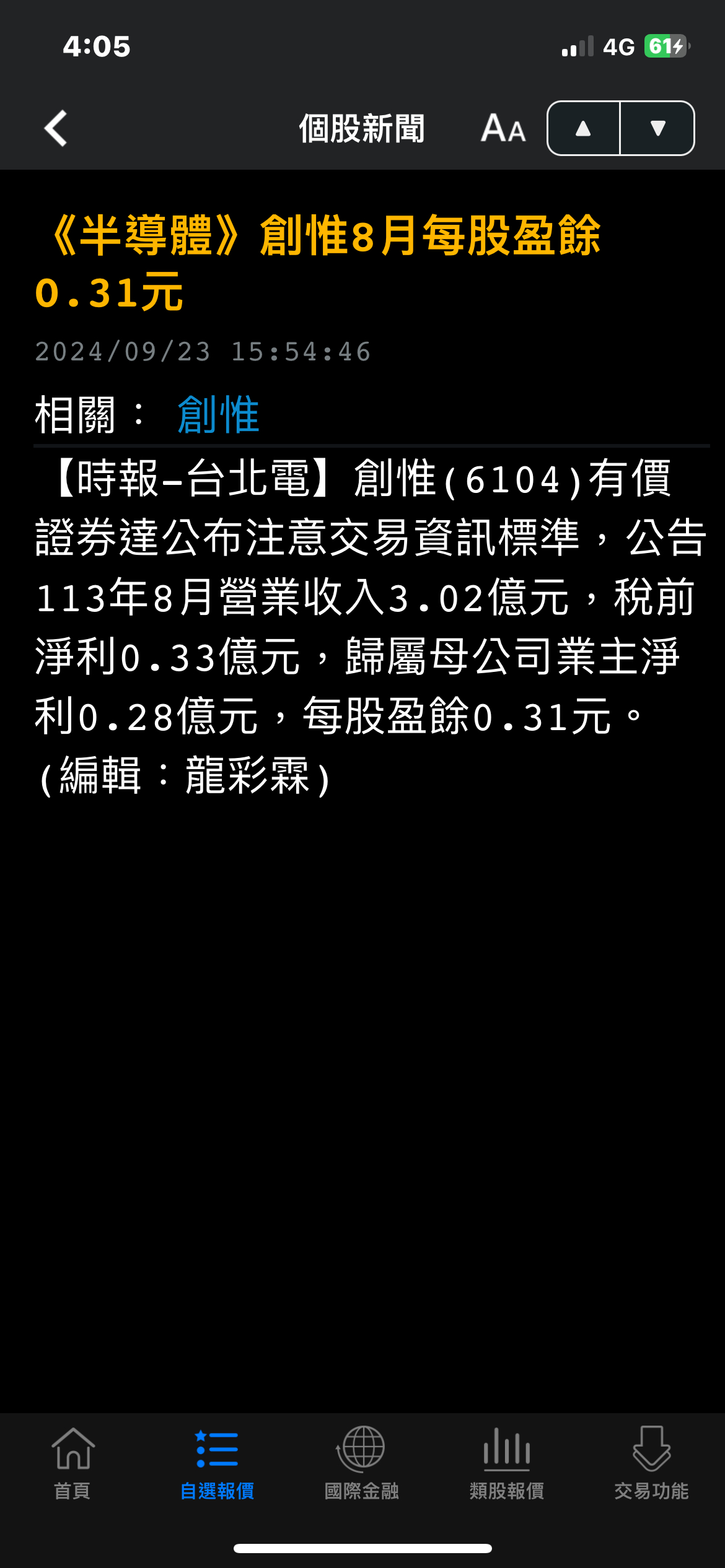Switch to the 國際金融 tab
Image resolution: width=725 pixels, height=1568 pixels.
click(x=362, y=1464)
